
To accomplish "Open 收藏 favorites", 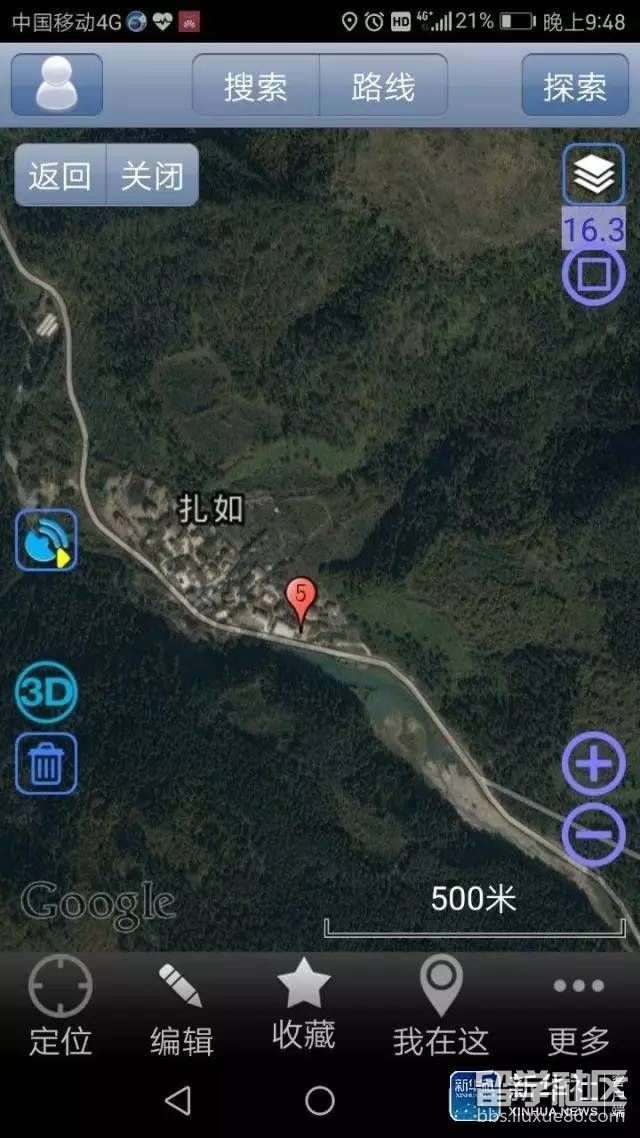I will tap(303, 1003).
